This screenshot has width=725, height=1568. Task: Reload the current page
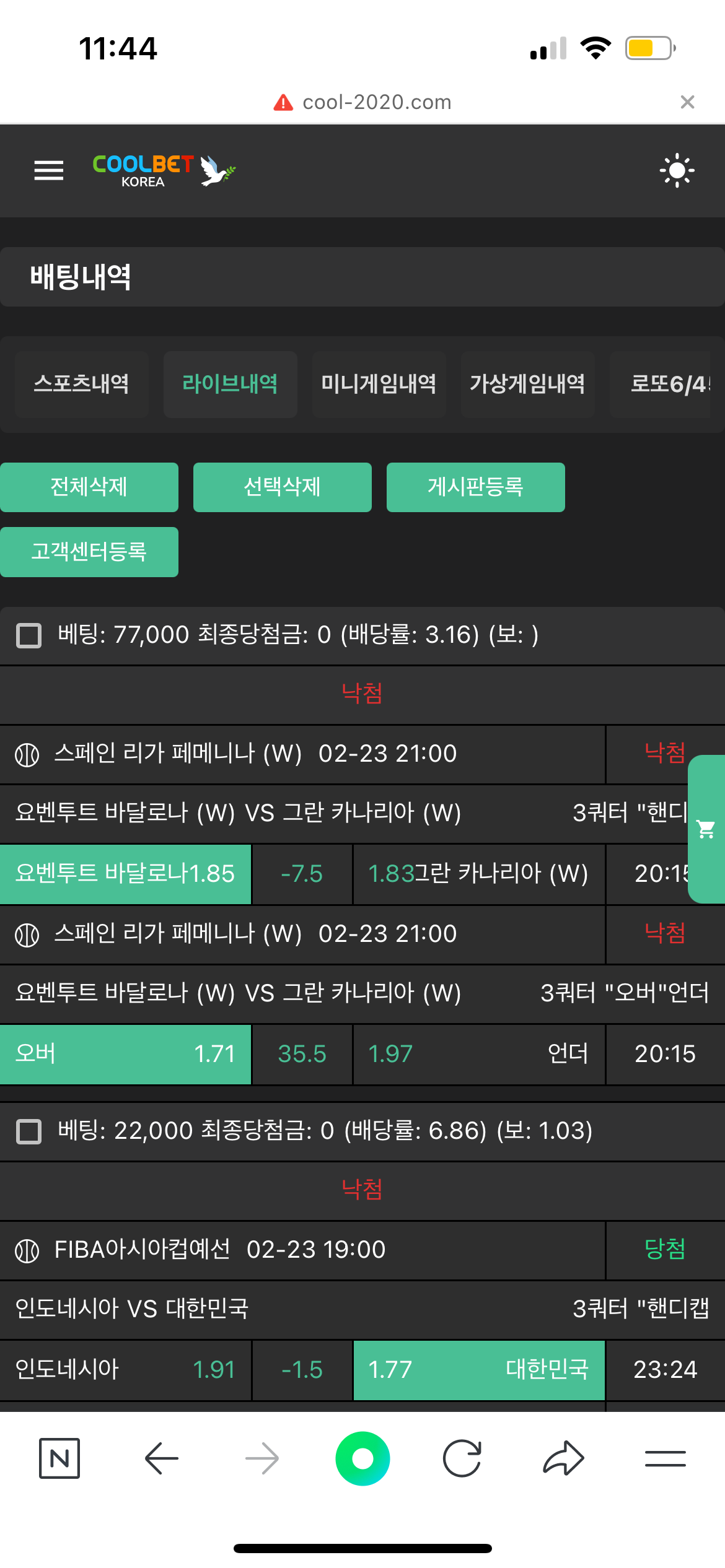(462, 1458)
